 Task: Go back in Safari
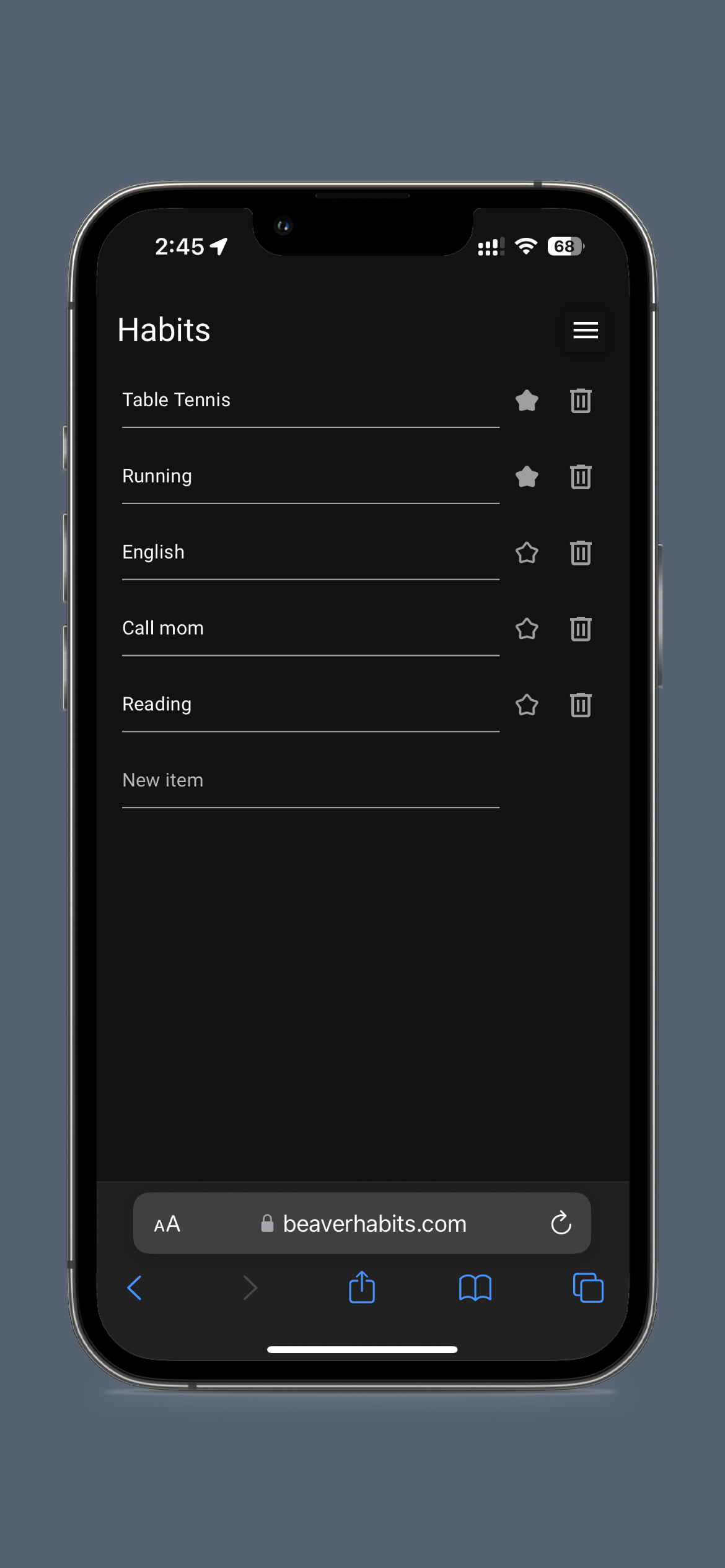click(x=134, y=1288)
